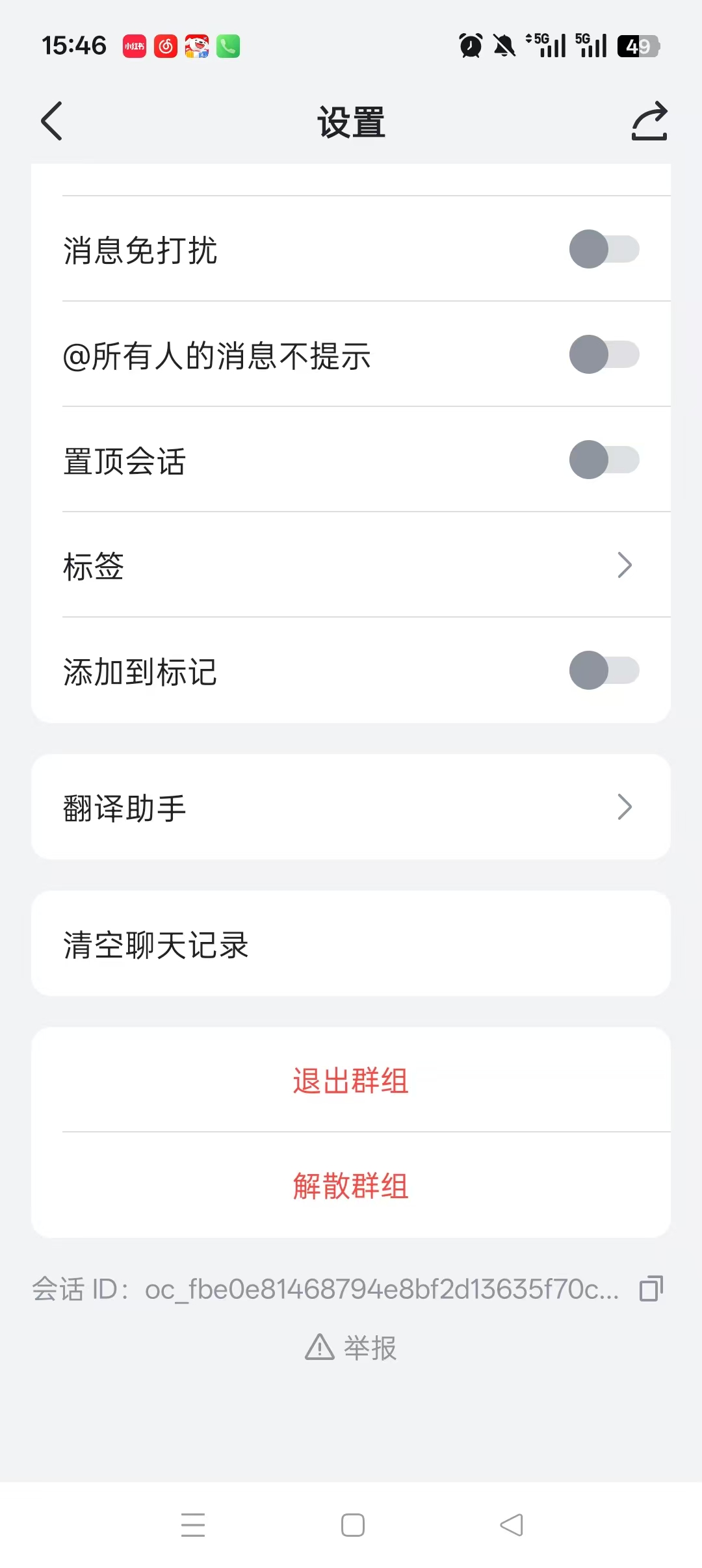
Task: Toggle @所有人的消息不提示
Action: click(604, 354)
